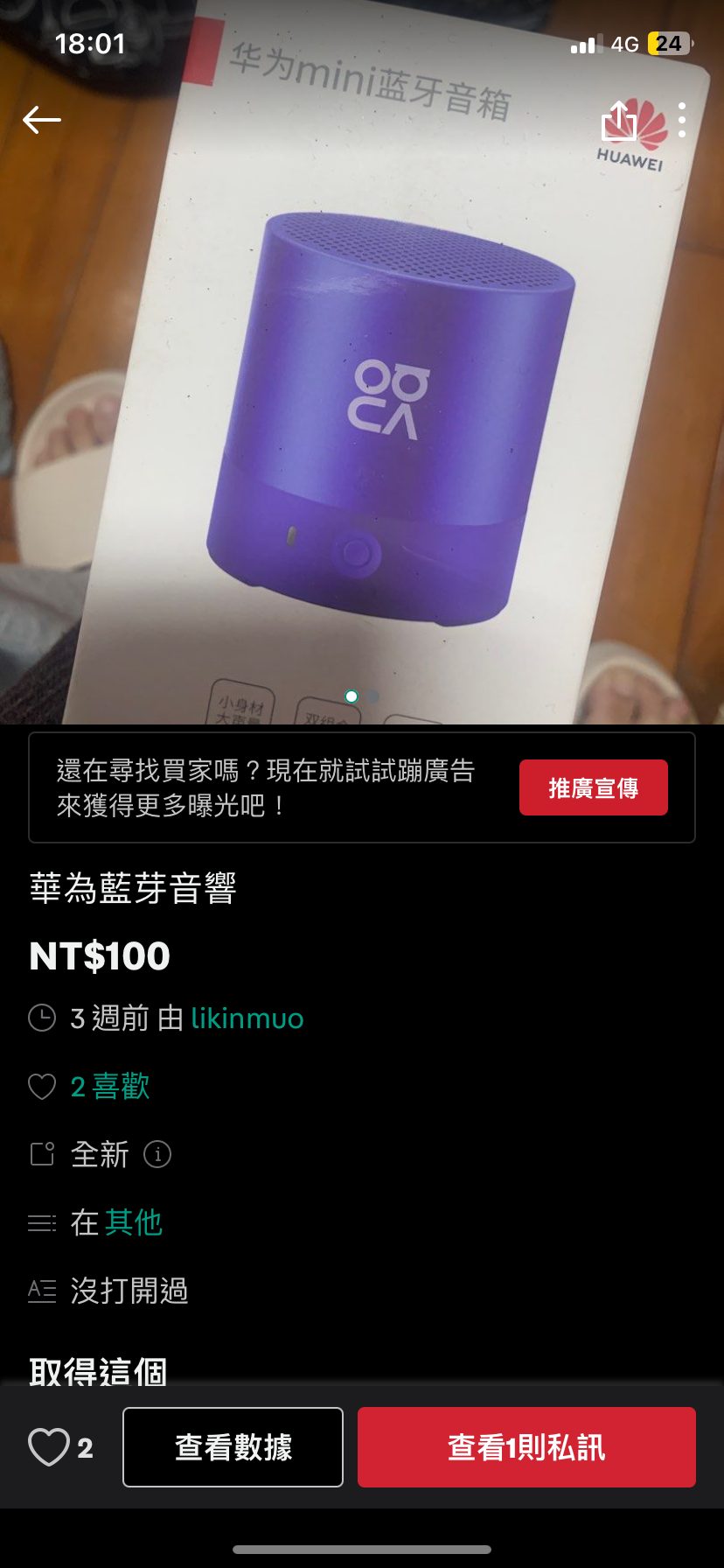Open the 其他 category link
This screenshot has height=1568, width=724.
tap(134, 1222)
